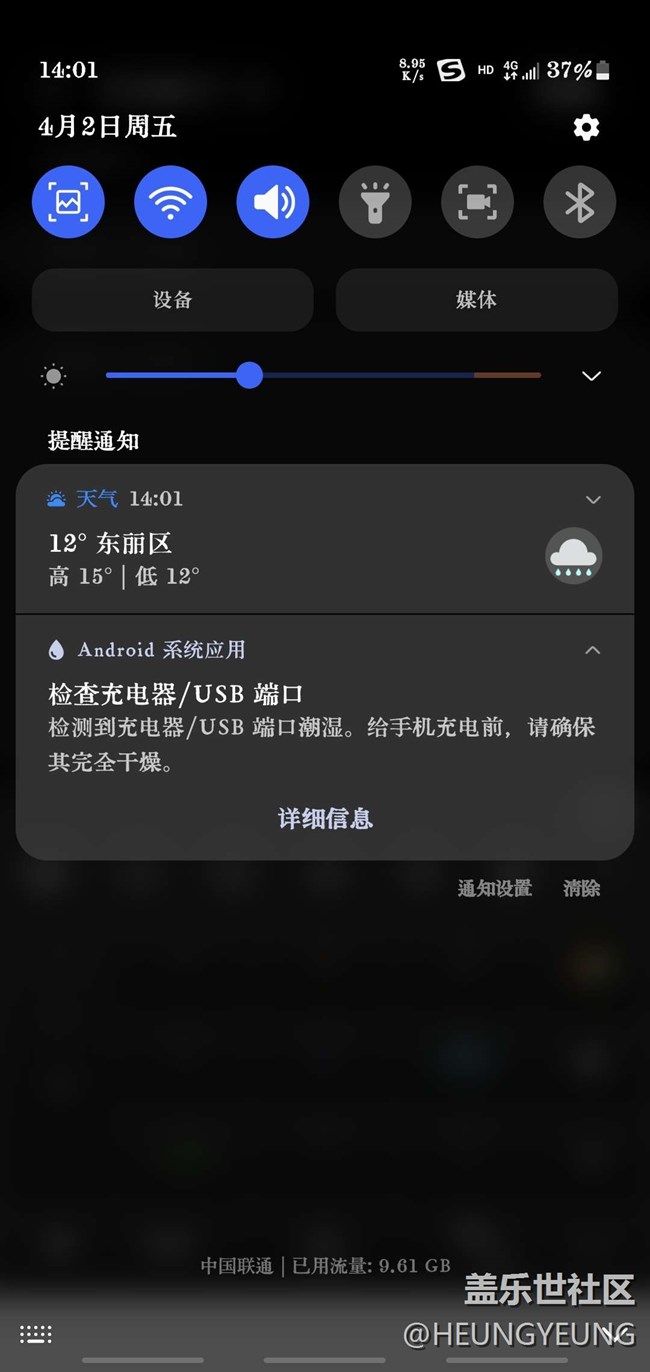Open 通知设置 notification settings
Viewport: 650px width, 1372px height.
[495, 888]
